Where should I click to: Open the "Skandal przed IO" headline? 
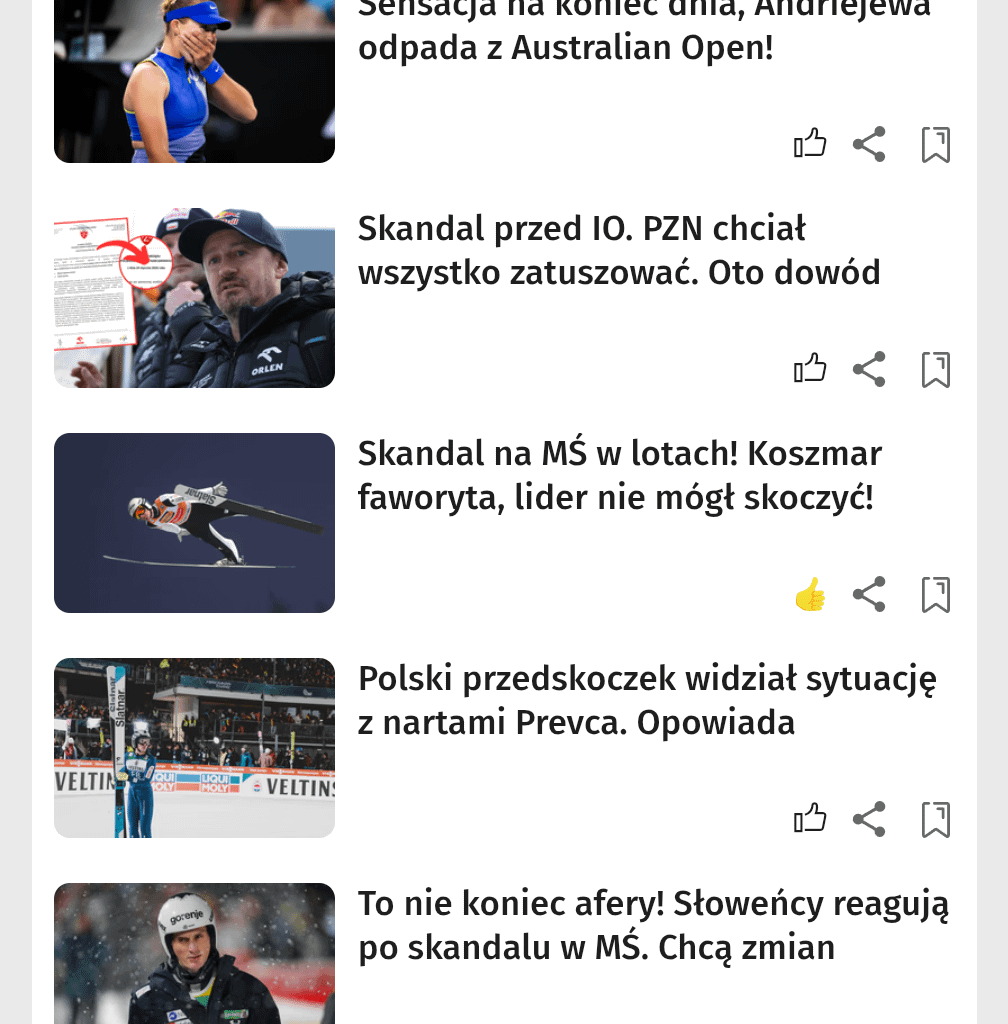pos(619,249)
